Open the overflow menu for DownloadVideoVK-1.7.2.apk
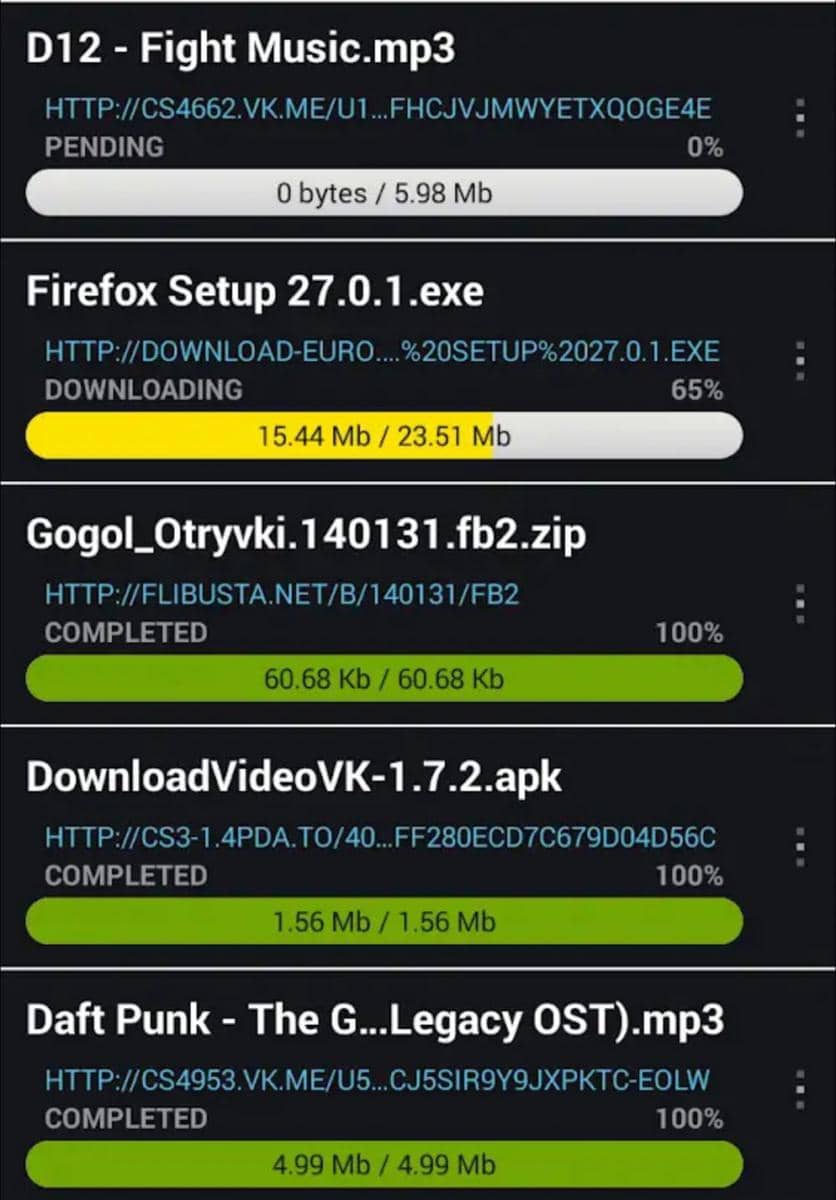 (x=800, y=846)
